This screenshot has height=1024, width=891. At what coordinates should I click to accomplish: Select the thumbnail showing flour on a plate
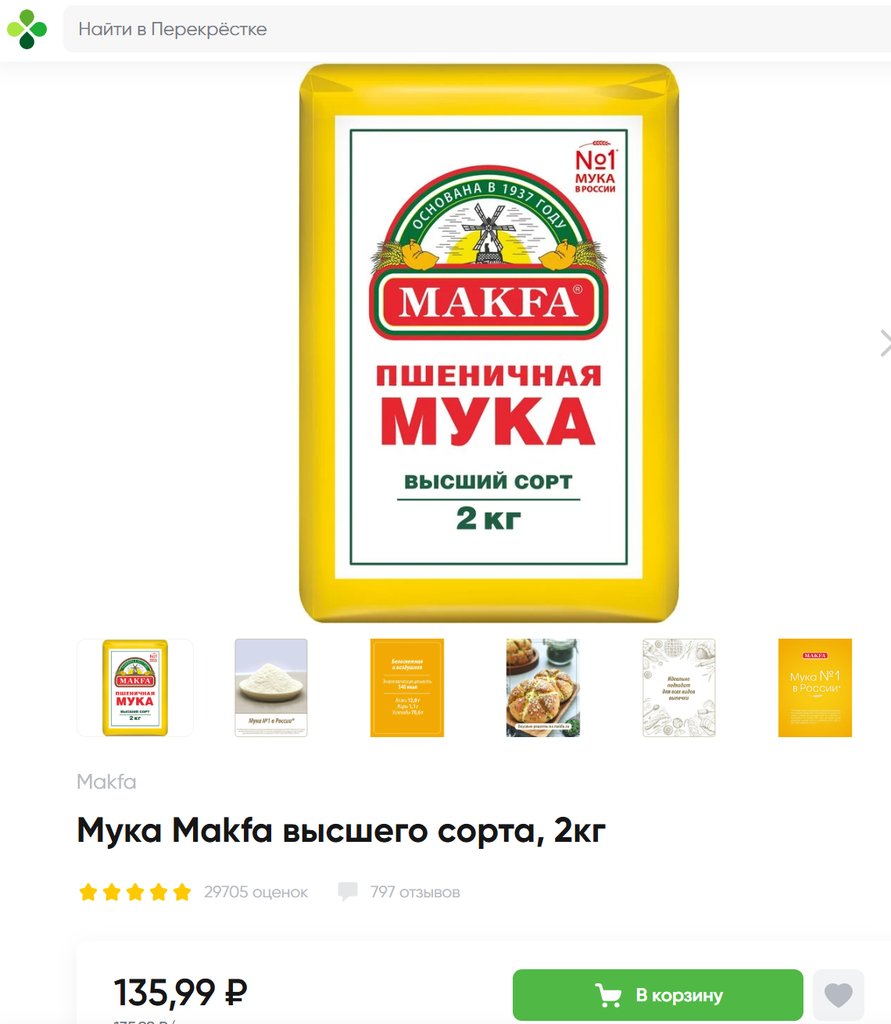point(271,688)
